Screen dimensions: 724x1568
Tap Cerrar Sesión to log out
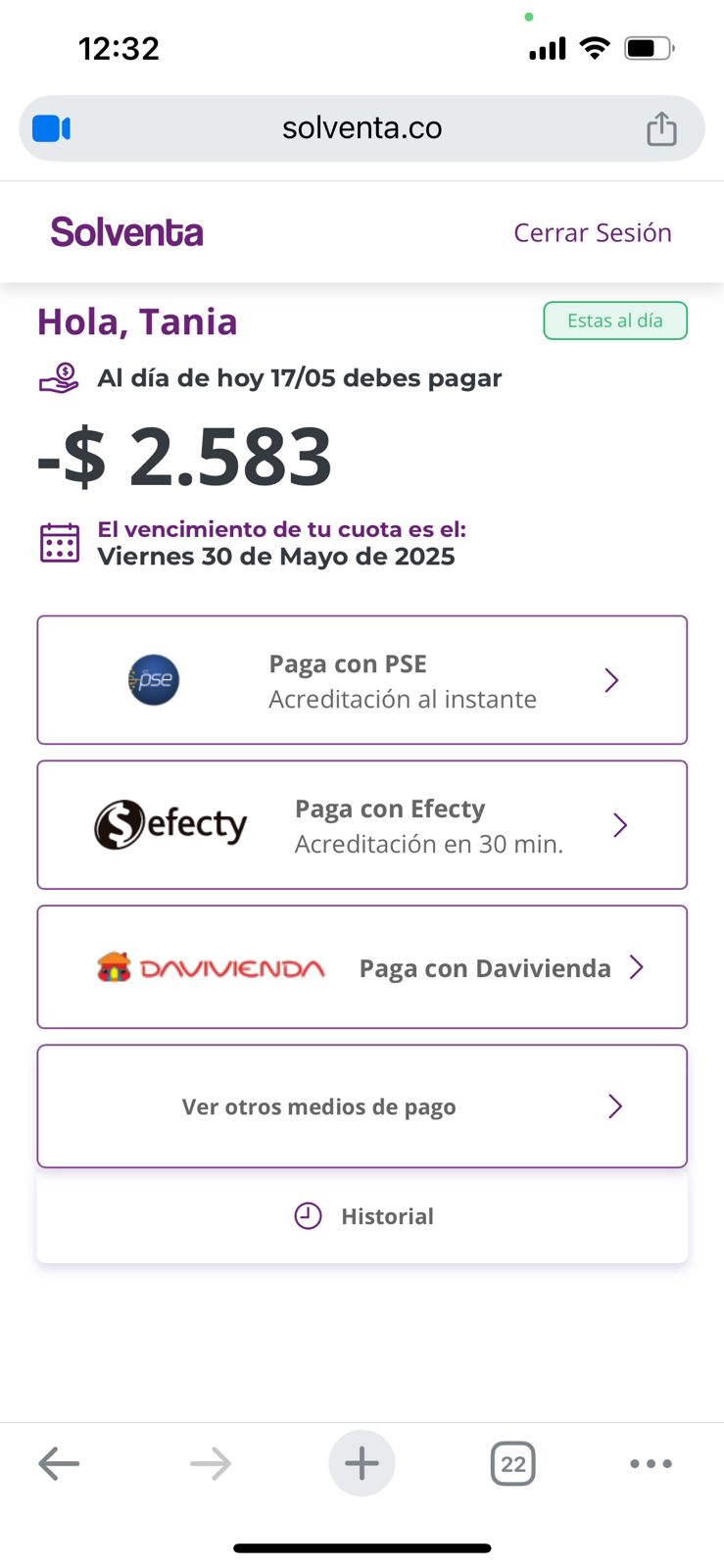coord(592,232)
